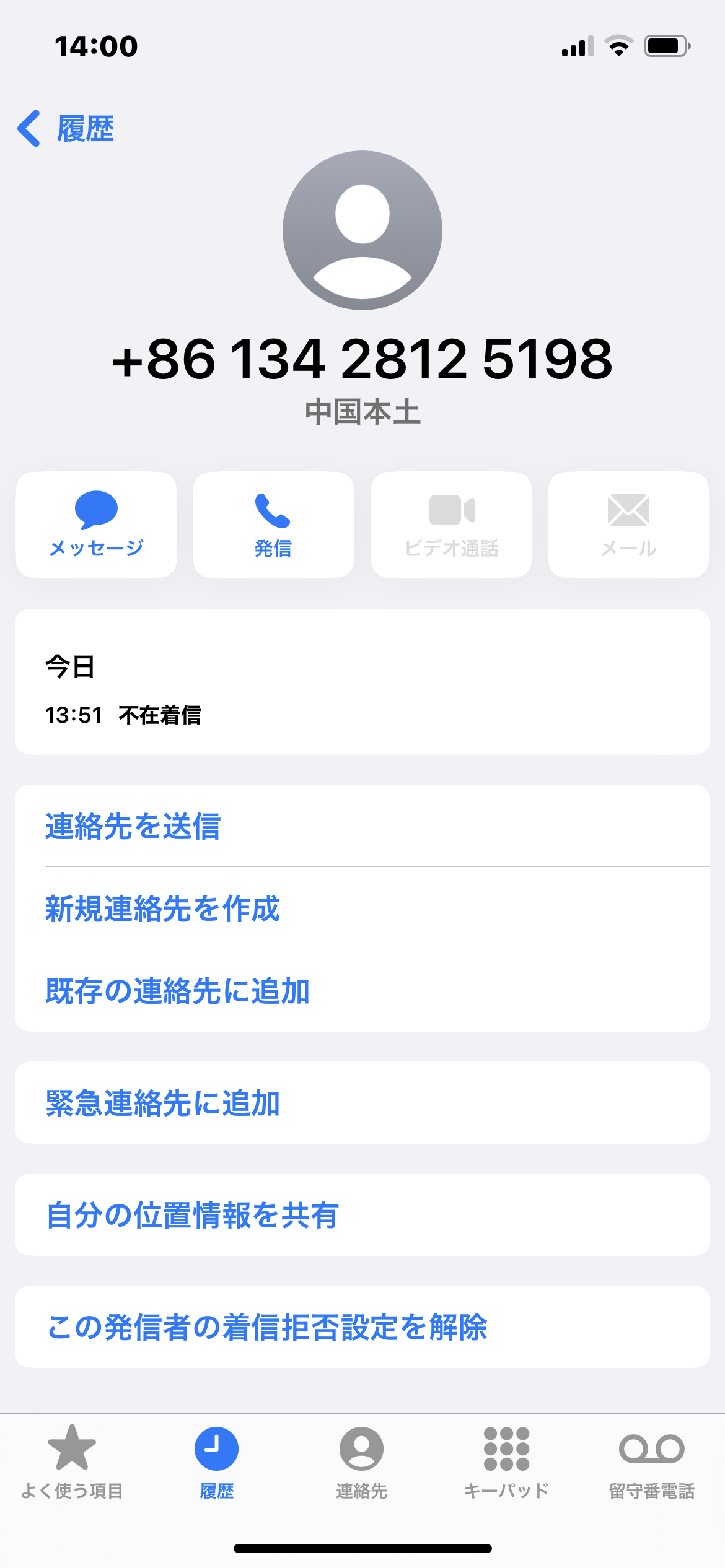Choose 既存の連絡先に追加
This screenshot has width=725, height=1568.
click(x=362, y=991)
